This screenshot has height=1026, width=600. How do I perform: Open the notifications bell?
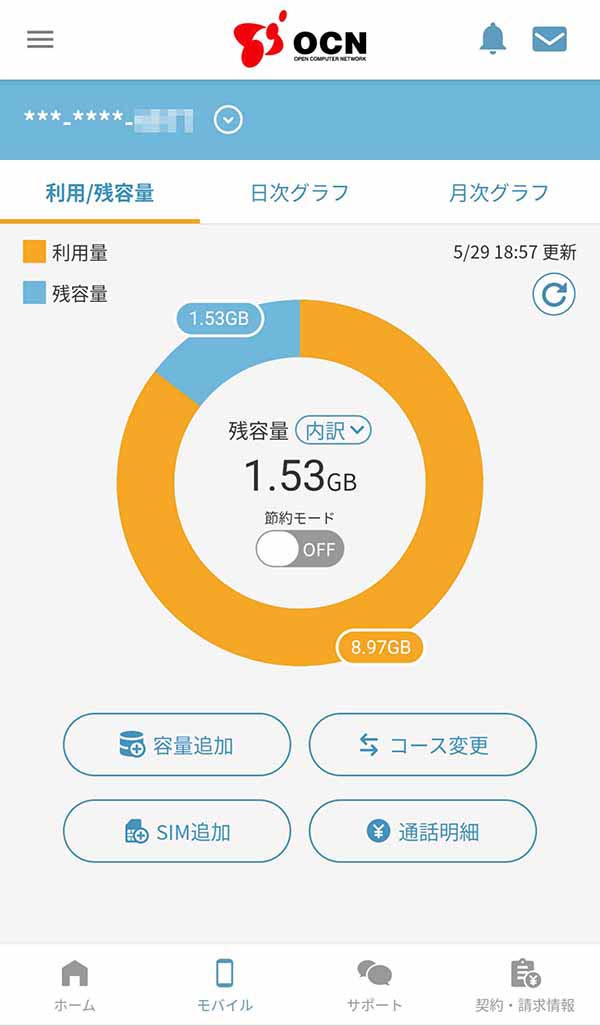(x=493, y=39)
